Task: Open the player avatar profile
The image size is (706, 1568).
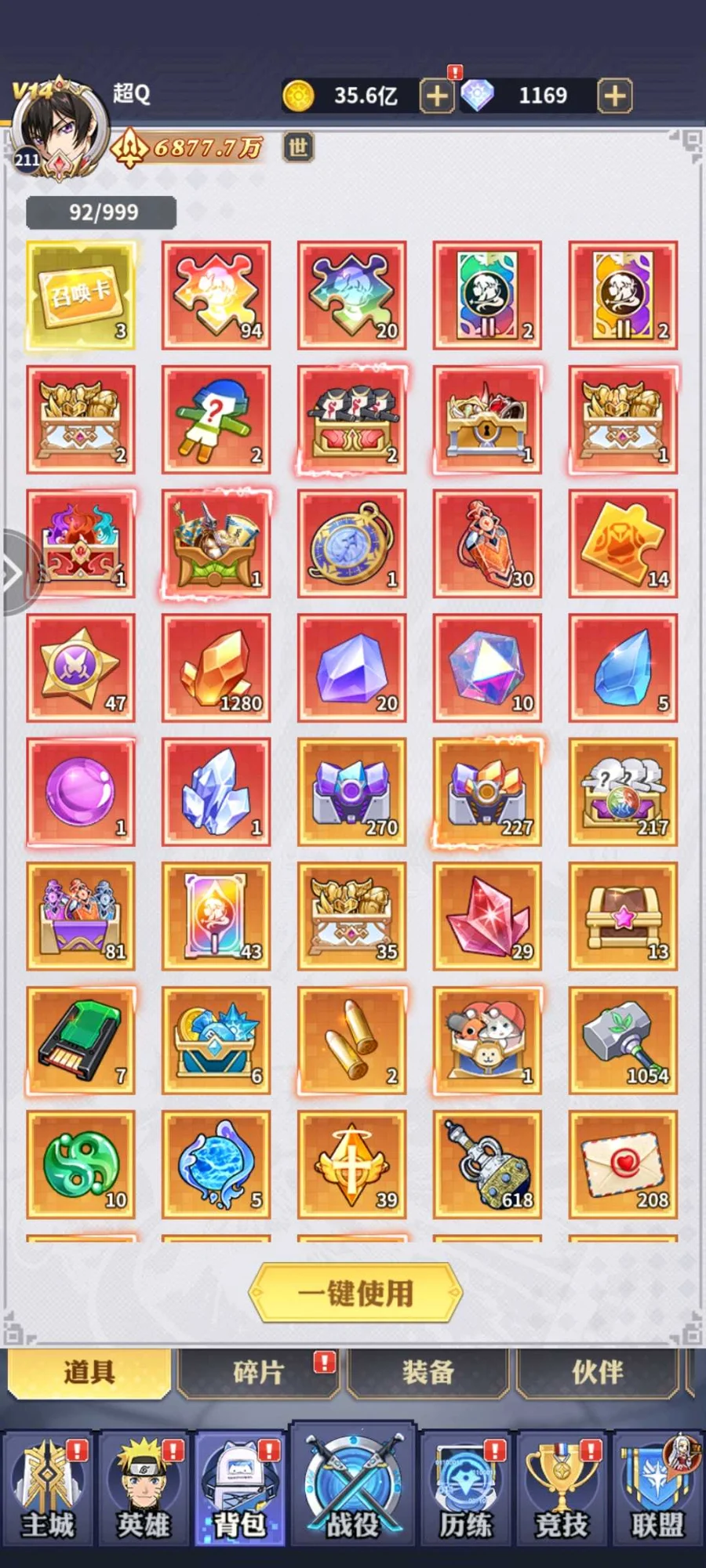Action: click(x=60, y=129)
